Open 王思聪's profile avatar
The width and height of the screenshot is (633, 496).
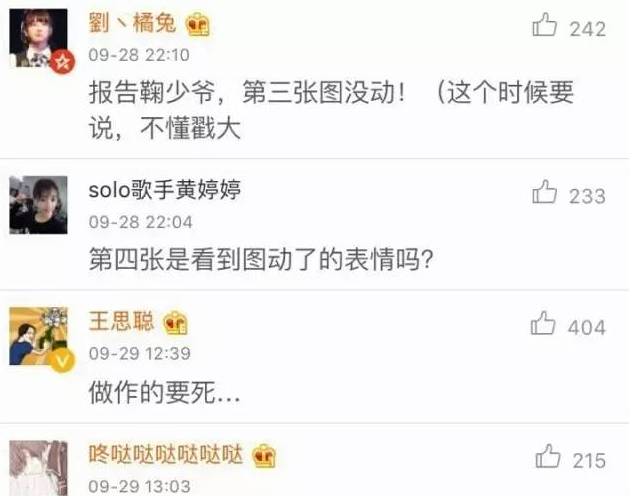click(38, 337)
